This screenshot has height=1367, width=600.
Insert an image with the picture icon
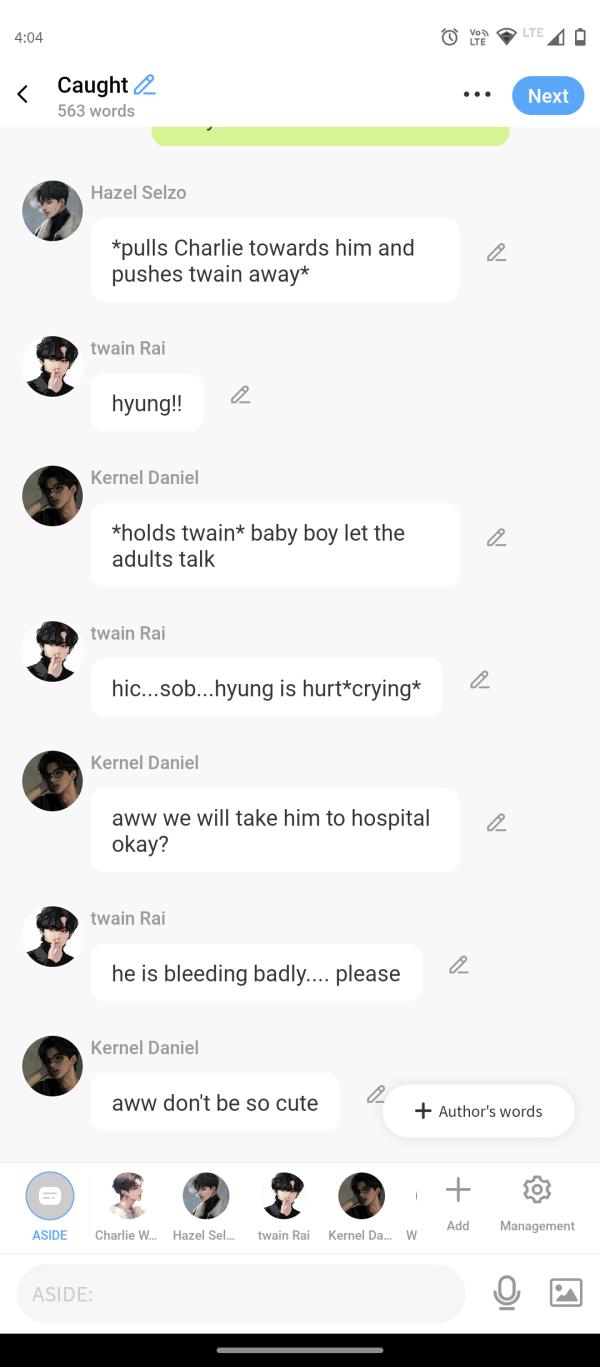click(x=566, y=1293)
